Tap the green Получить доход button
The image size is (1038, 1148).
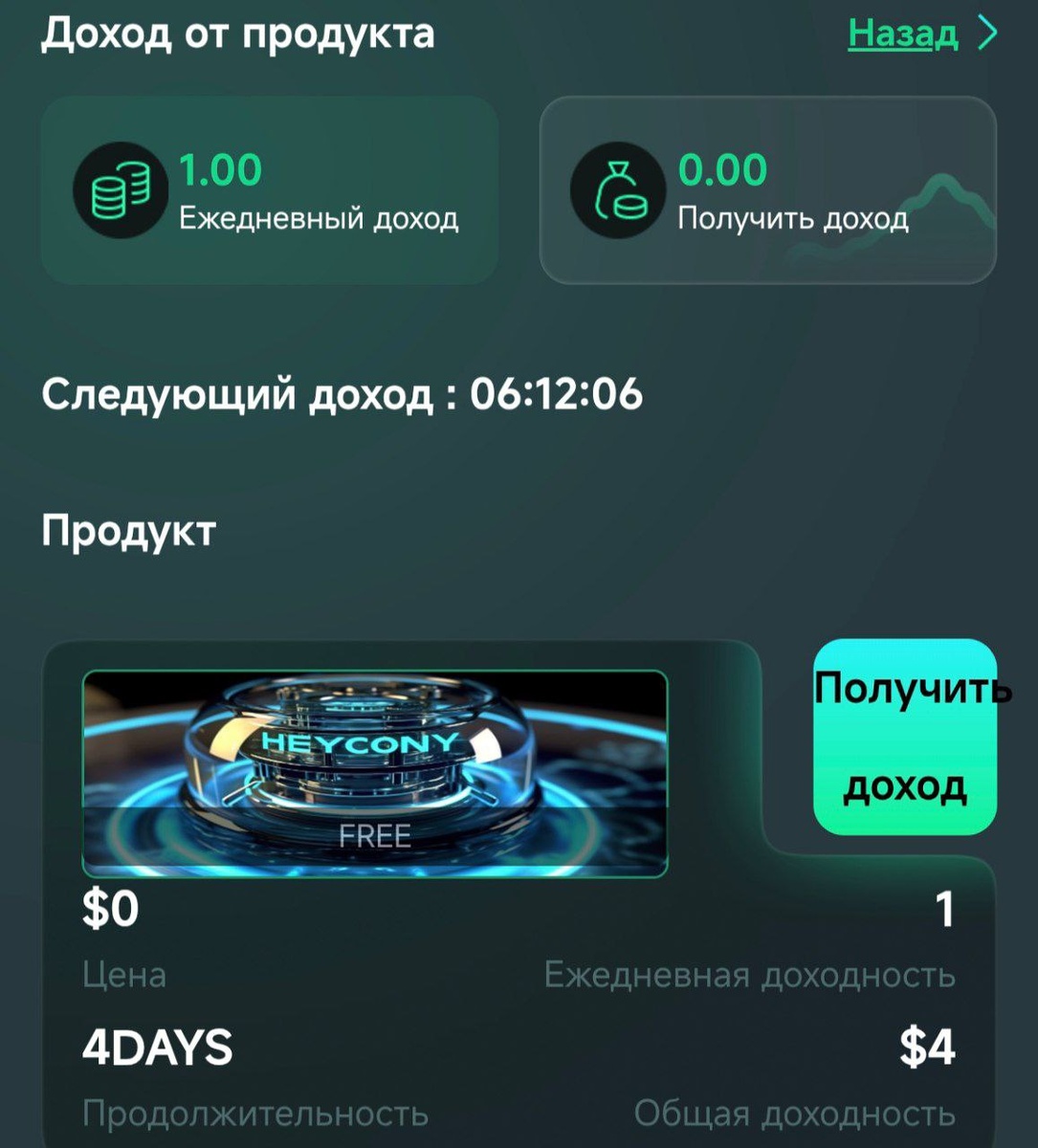coord(905,737)
